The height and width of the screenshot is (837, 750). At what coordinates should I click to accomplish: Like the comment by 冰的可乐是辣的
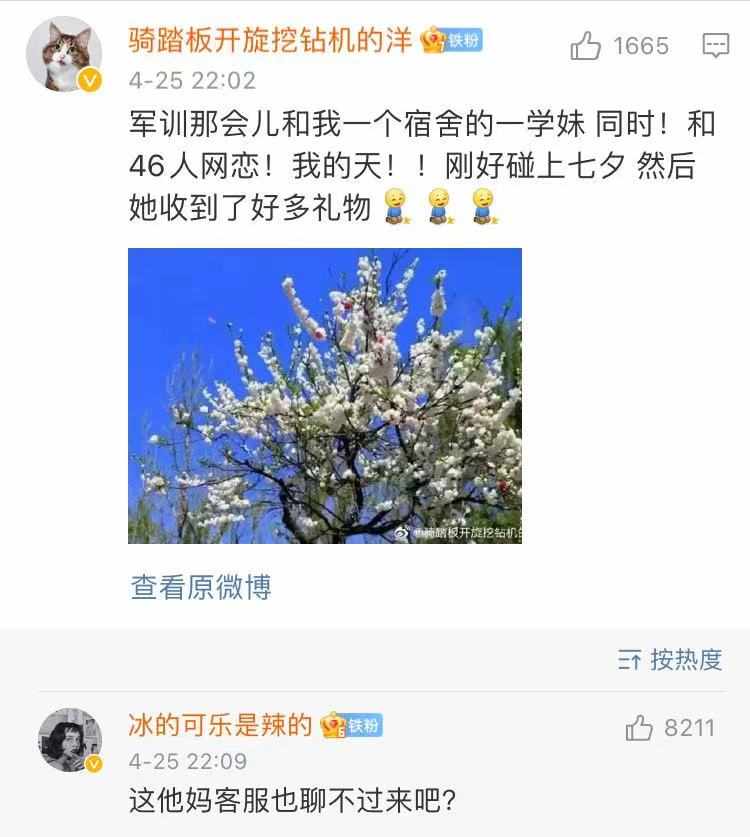click(640, 728)
